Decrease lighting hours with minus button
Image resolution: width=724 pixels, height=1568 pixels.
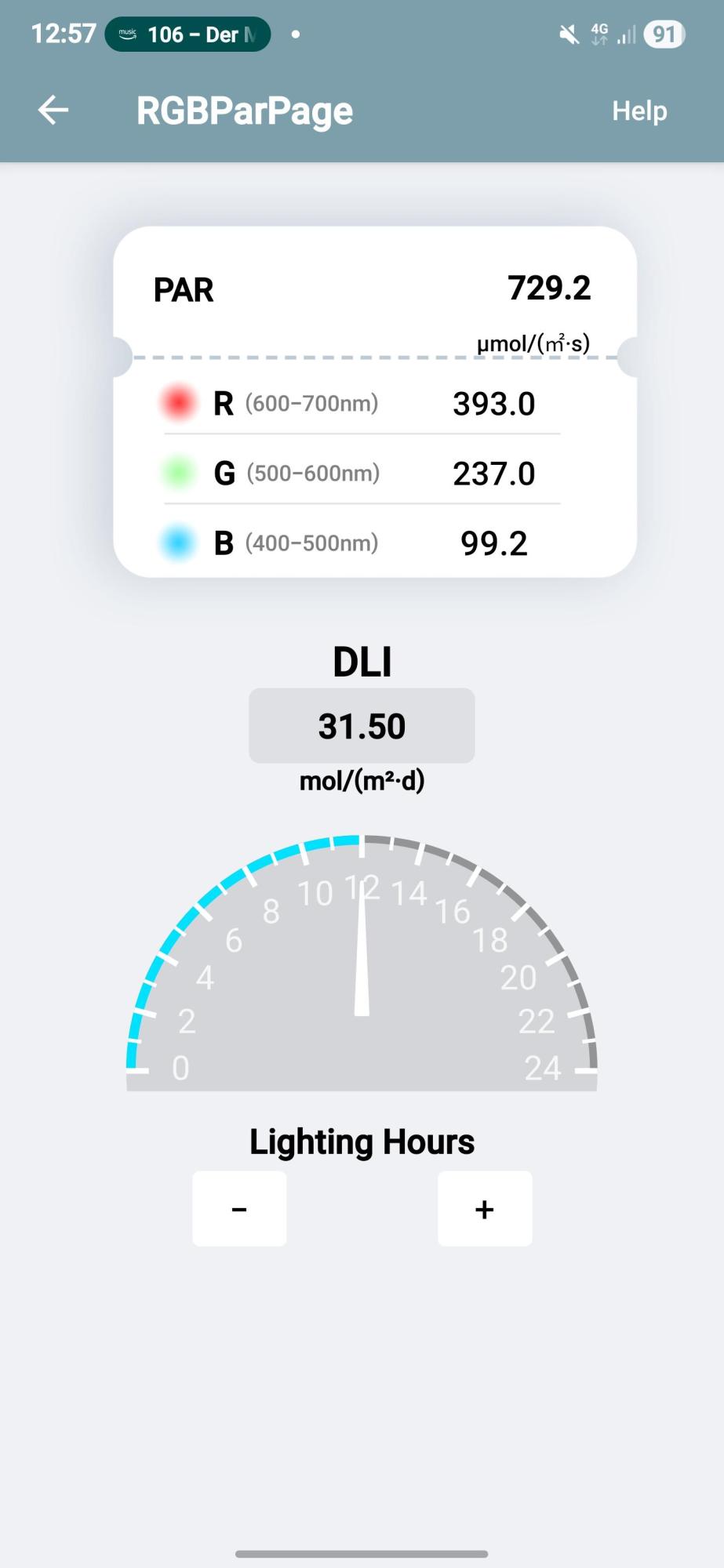tap(239, 1208)
